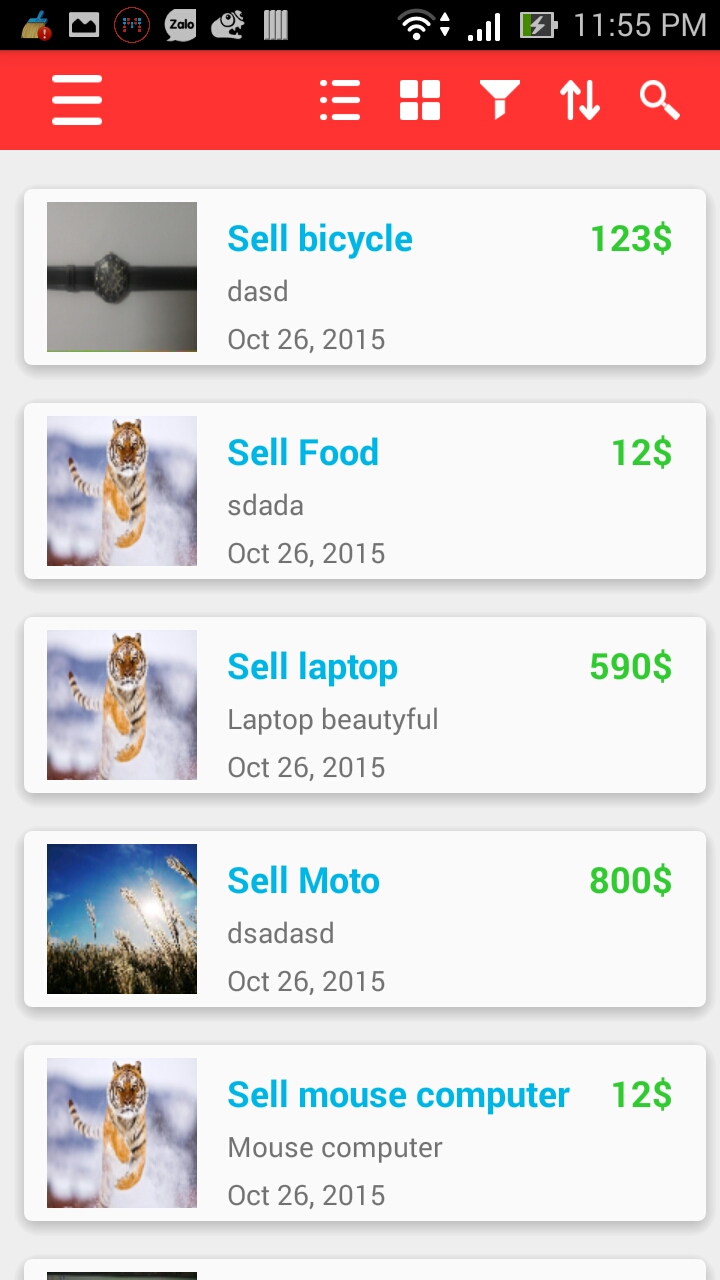
Task: Open the search magnifier
Action: pos(660,100)
